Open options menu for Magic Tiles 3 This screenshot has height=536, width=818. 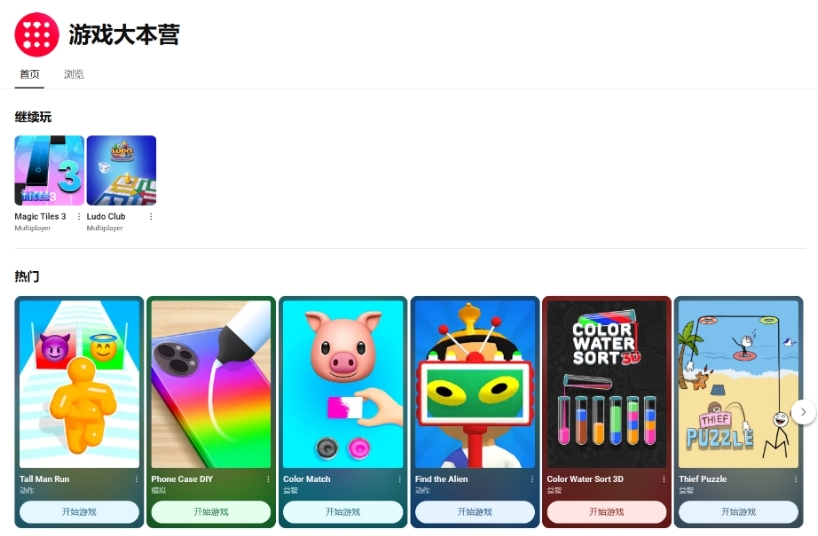point(79,216)
